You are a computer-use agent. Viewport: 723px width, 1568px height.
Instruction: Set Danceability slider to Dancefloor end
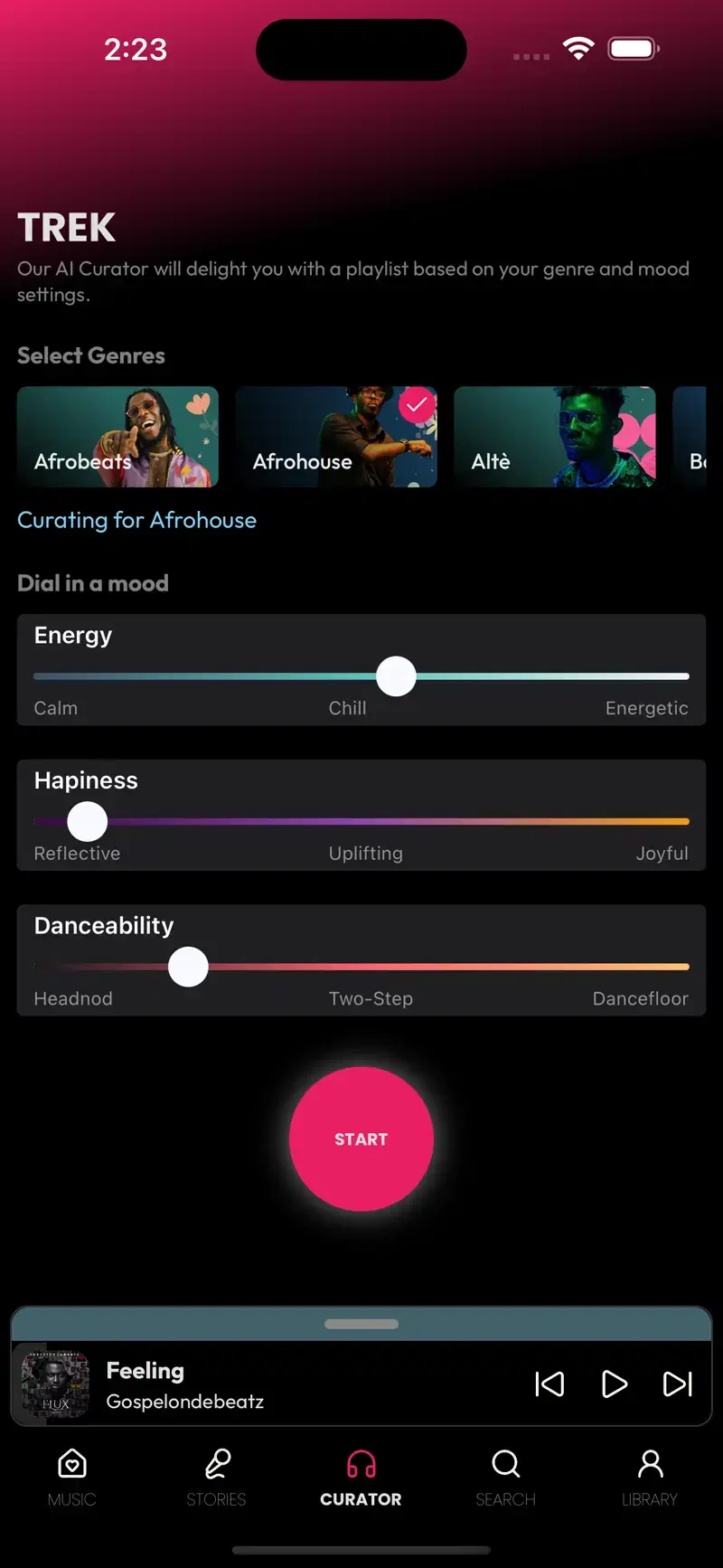pyautogui.click(x=685, y=967)
